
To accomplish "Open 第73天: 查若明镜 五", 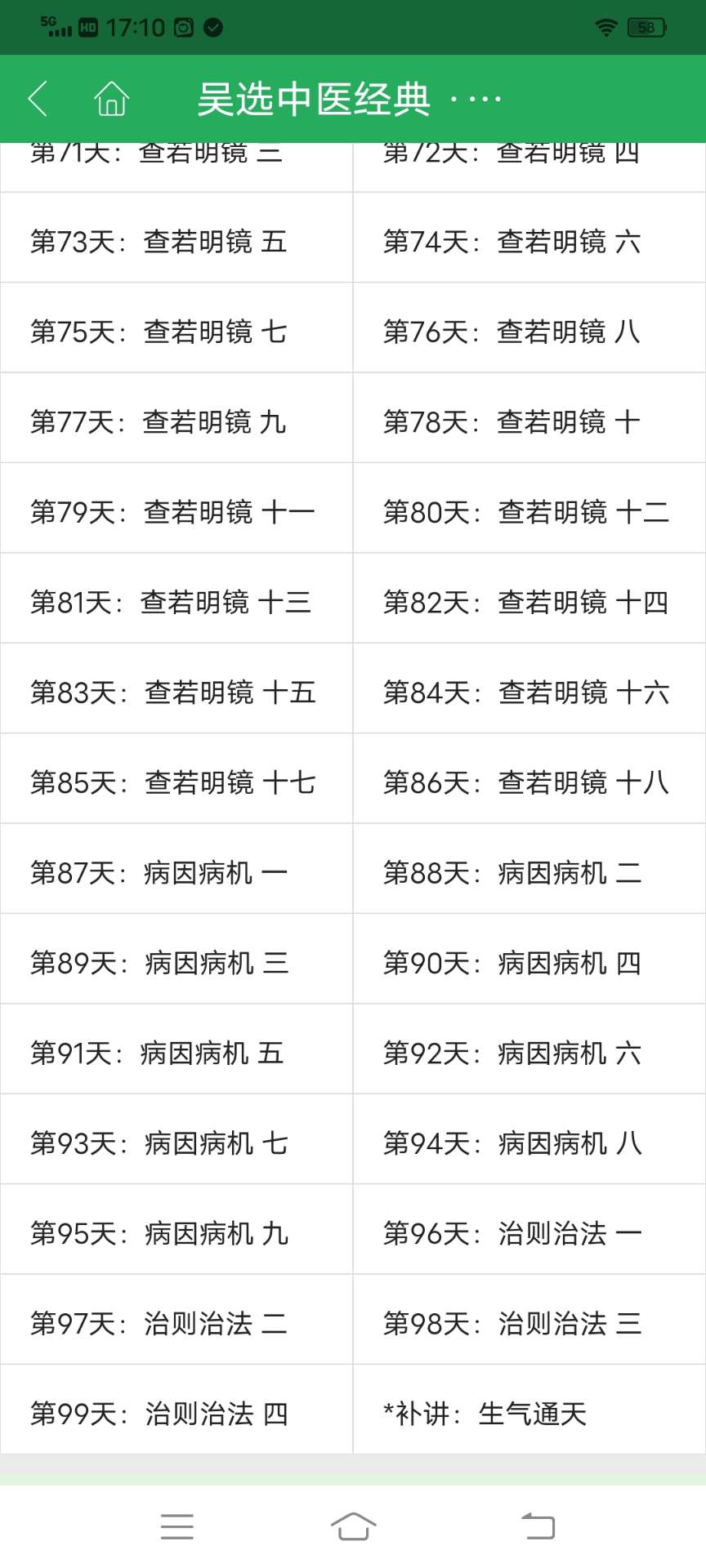I will [176, 242].
